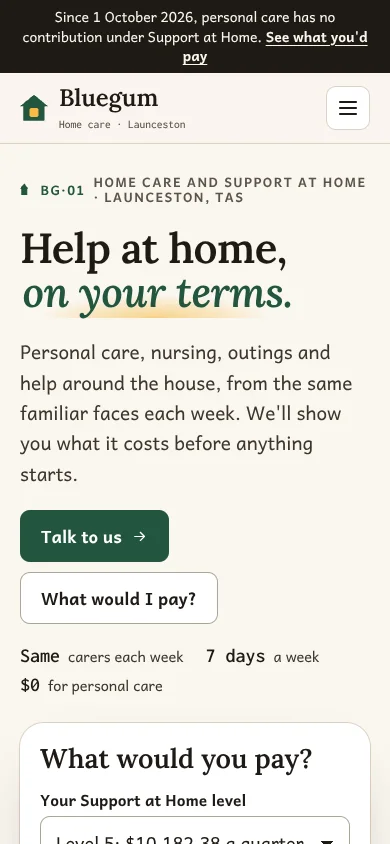
Task: Open the Bluegum home logo link
Action: click(103, 108)
